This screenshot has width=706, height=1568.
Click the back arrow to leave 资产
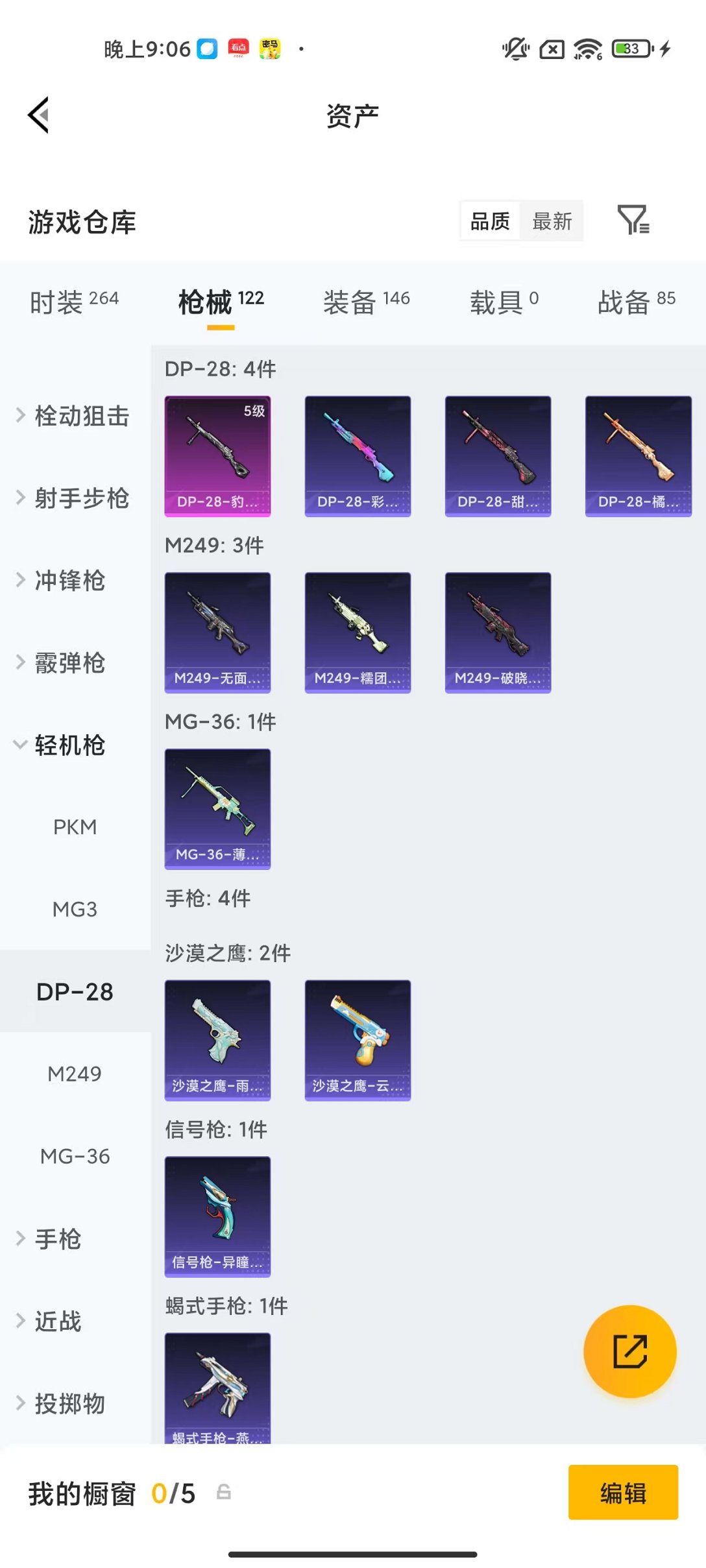point(38,114)
